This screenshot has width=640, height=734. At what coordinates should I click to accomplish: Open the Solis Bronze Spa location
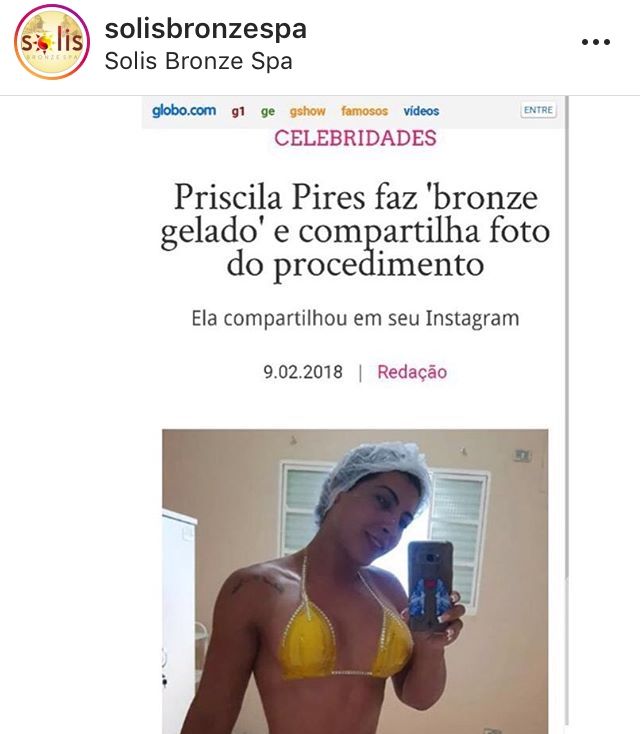click(x=198, y=61)
